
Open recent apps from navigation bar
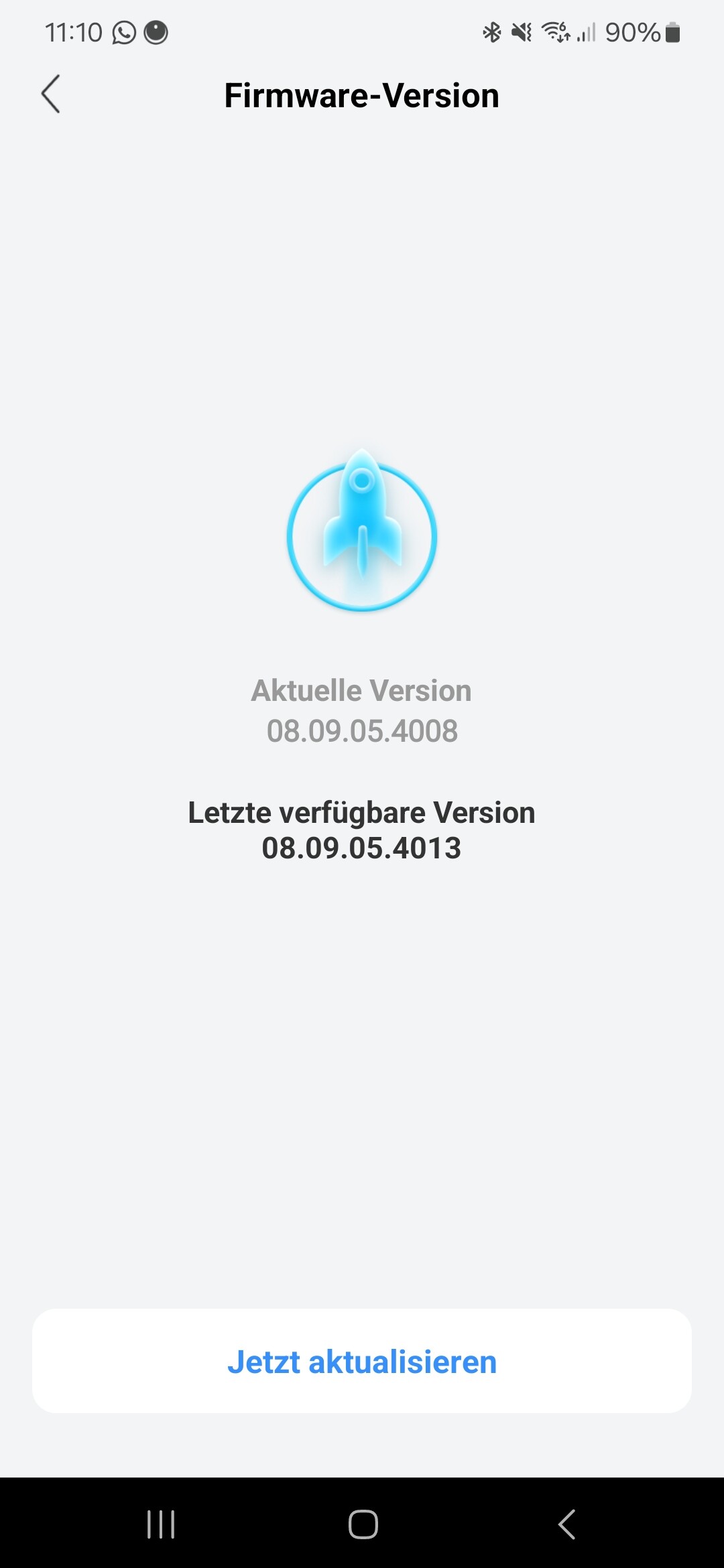pyautogui.click(x=161, y=1524)
